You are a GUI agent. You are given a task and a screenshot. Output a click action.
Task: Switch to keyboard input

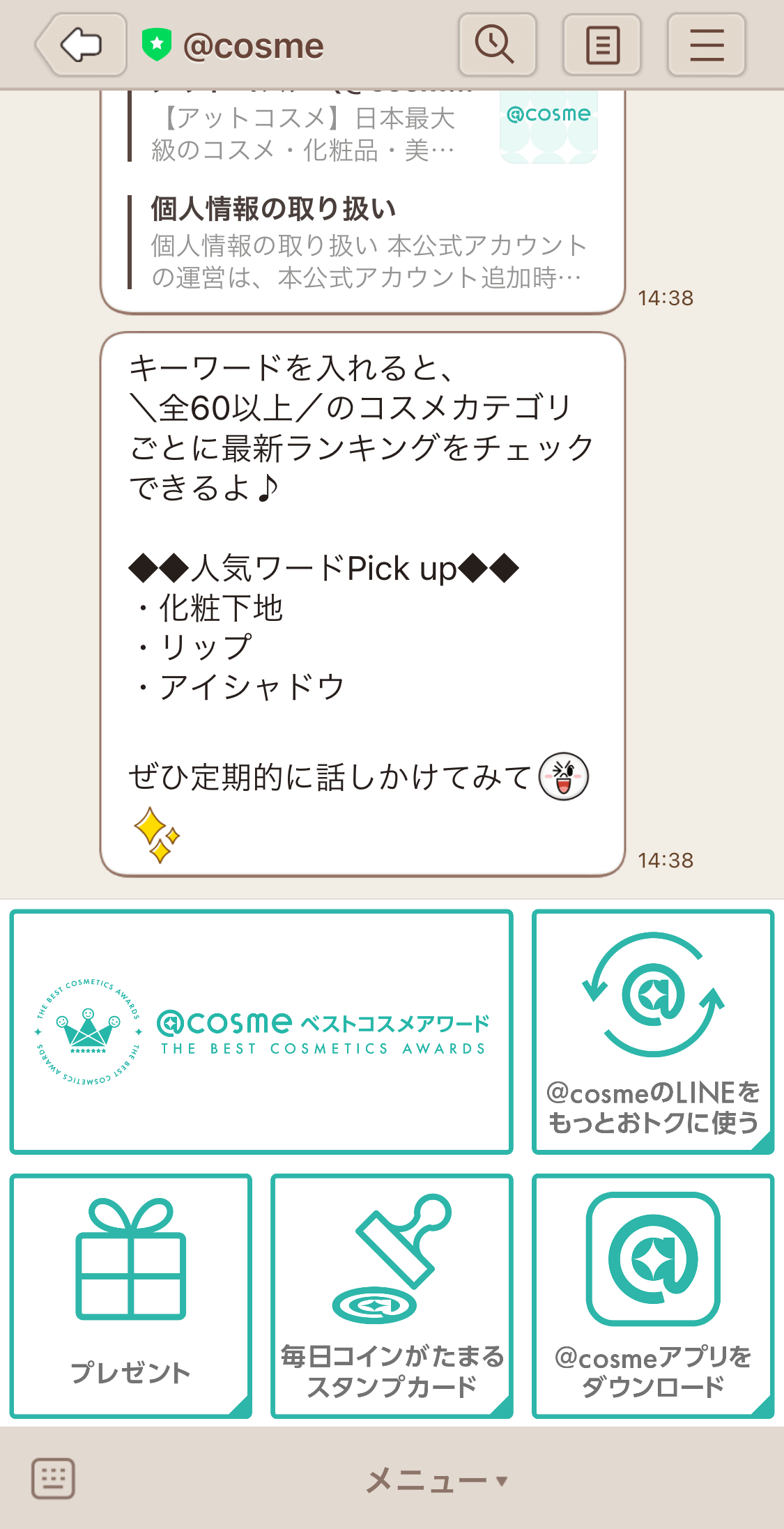pyautogui.click(x=53, y=1478)
